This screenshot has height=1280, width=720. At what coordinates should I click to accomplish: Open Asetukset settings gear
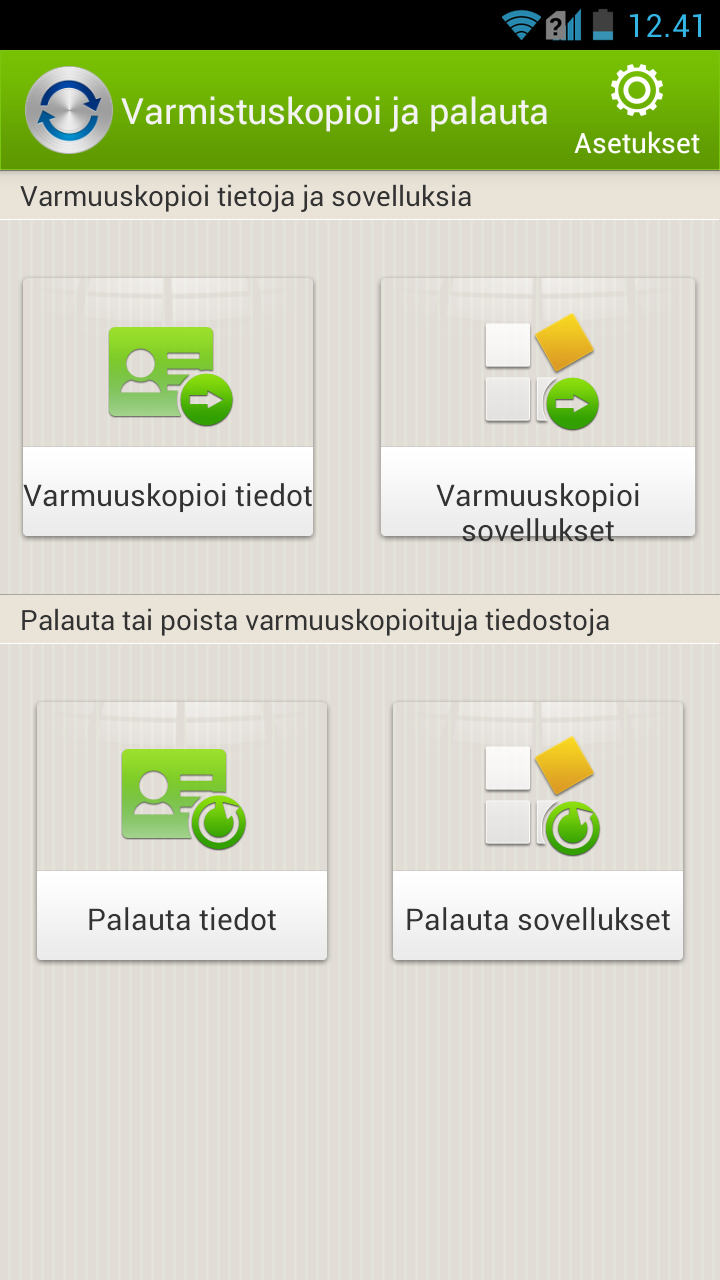637,110
